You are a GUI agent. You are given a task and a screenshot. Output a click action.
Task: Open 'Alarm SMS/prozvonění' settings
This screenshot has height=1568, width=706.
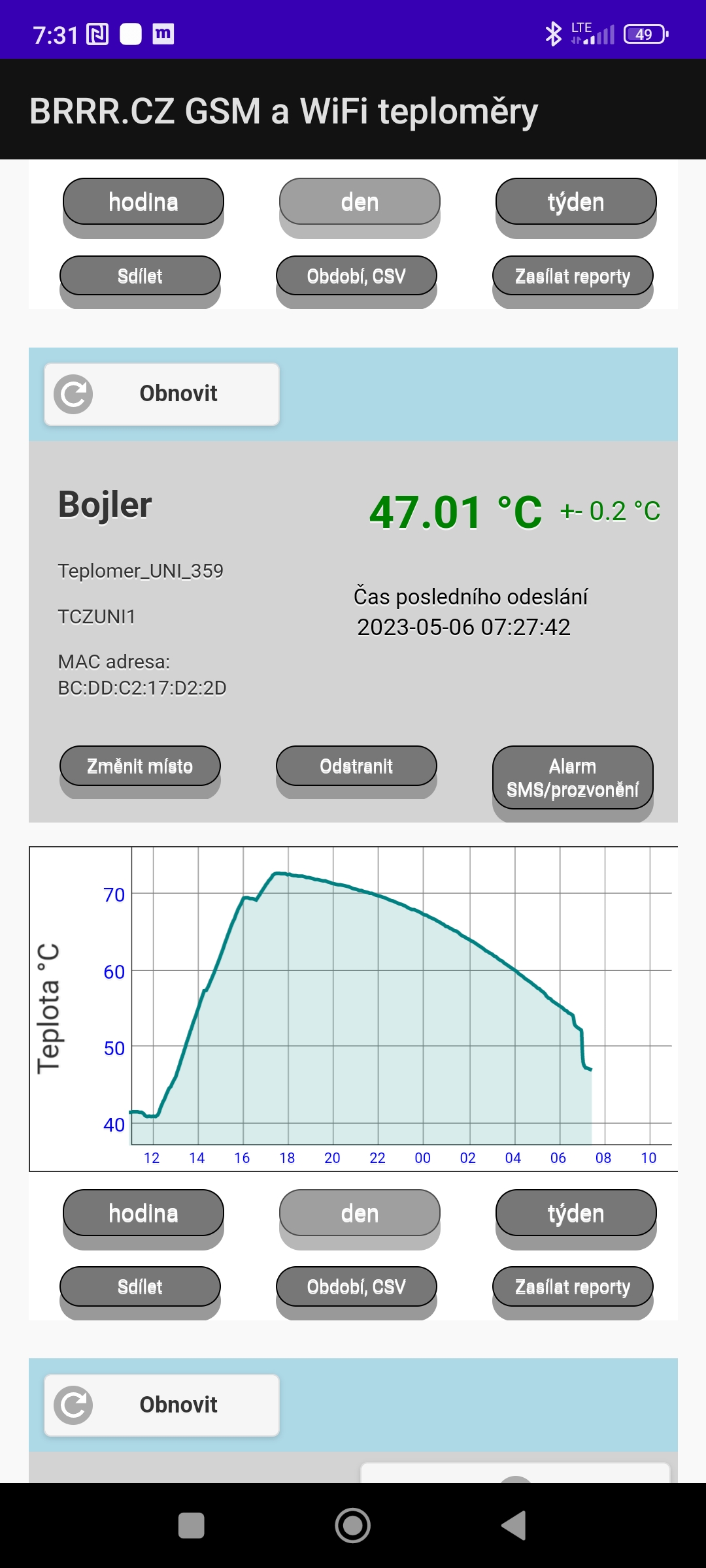[573, 778]
